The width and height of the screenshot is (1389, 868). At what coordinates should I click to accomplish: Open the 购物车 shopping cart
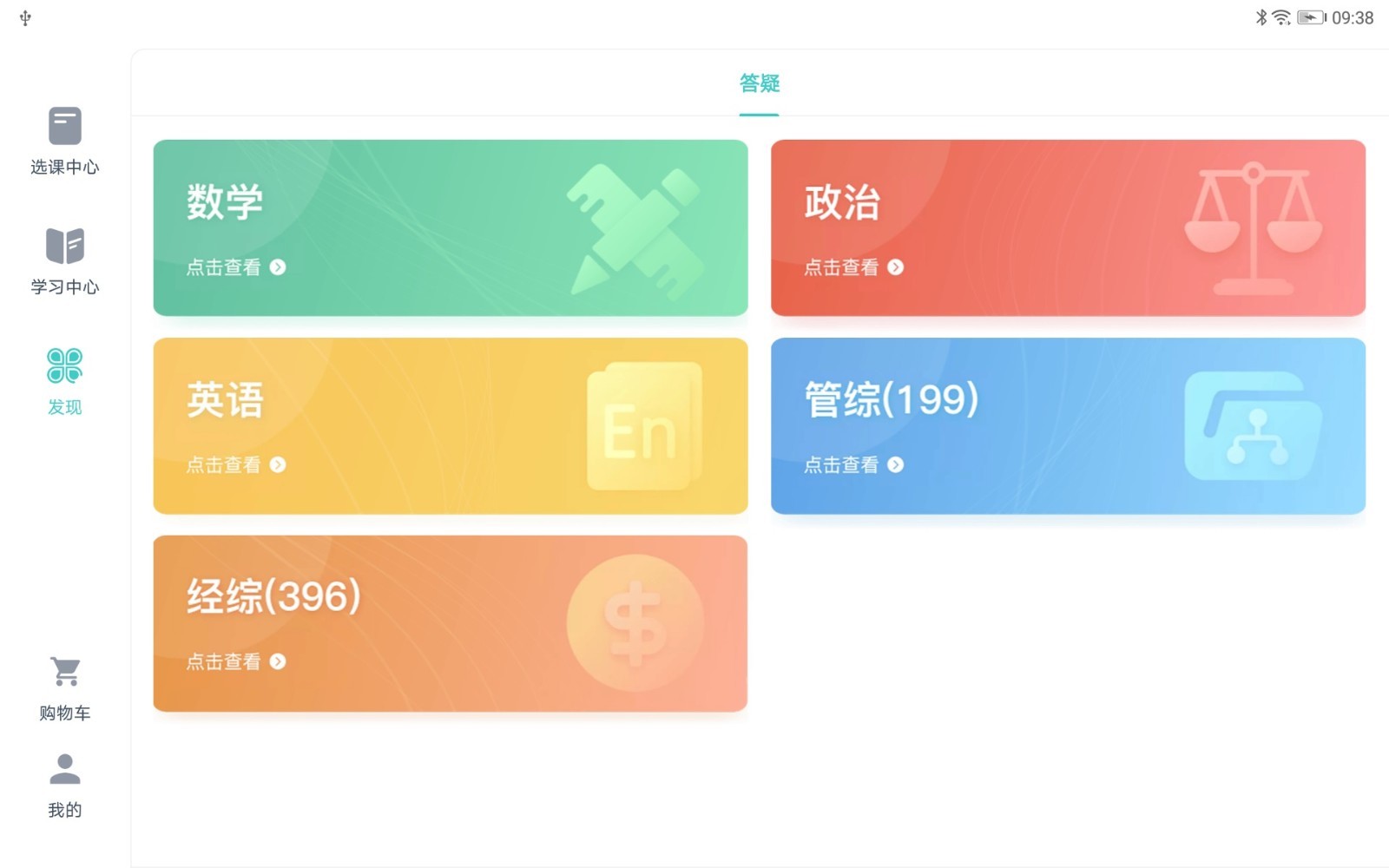64,687
